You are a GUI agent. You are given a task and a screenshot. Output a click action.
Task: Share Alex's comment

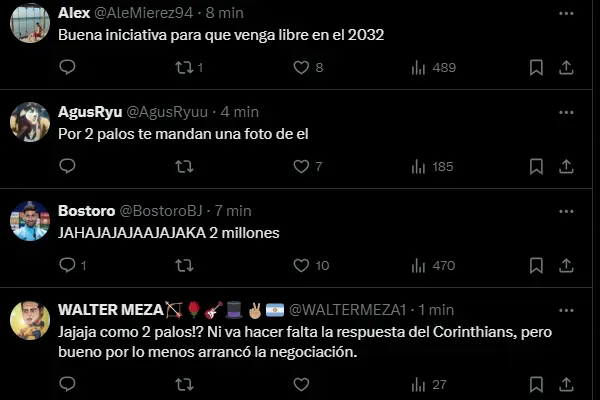pos(565,67)
